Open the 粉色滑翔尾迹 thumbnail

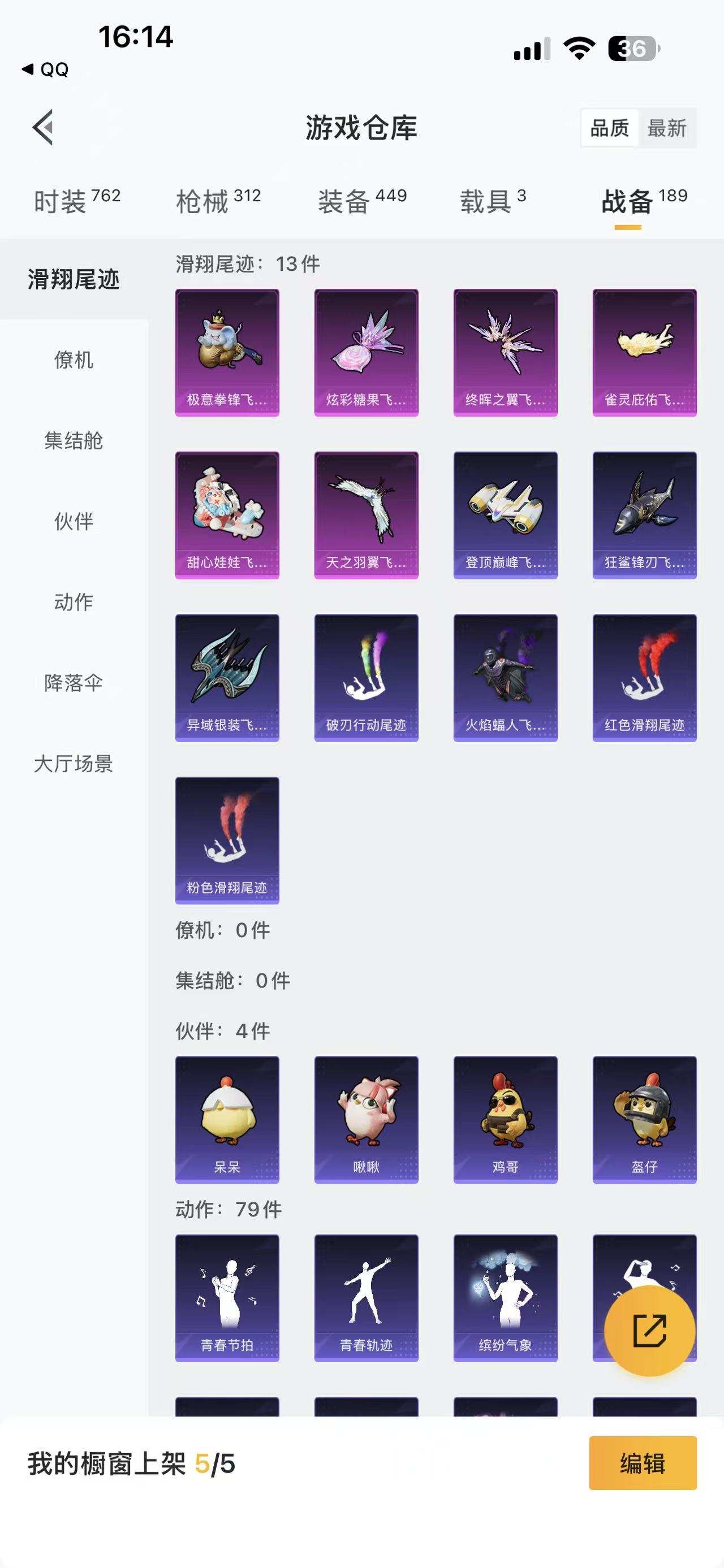226,840
